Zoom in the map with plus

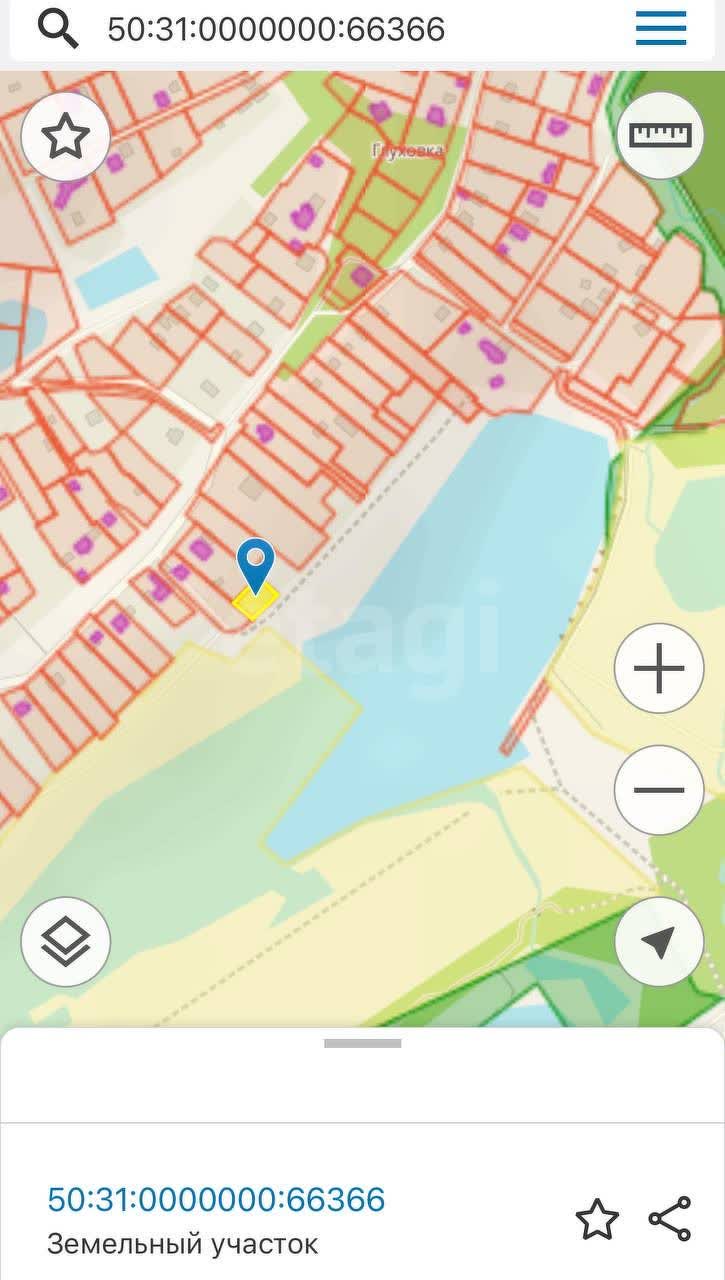pos(659,668)
